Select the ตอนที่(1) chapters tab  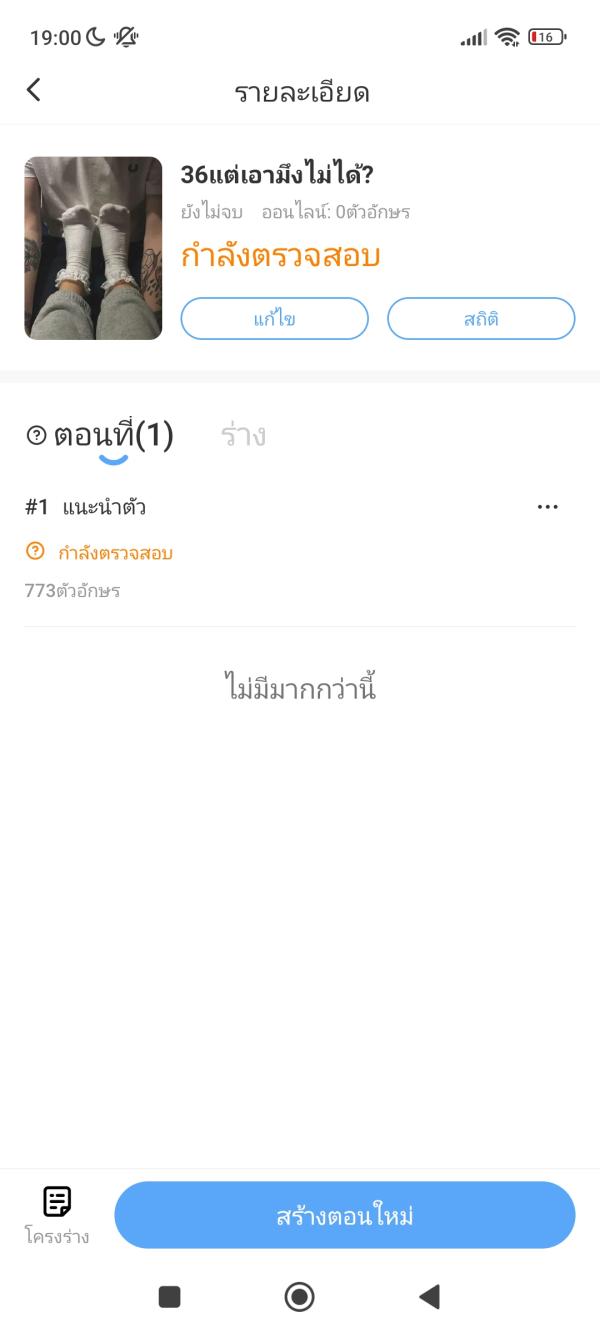(x=113, y=436)
